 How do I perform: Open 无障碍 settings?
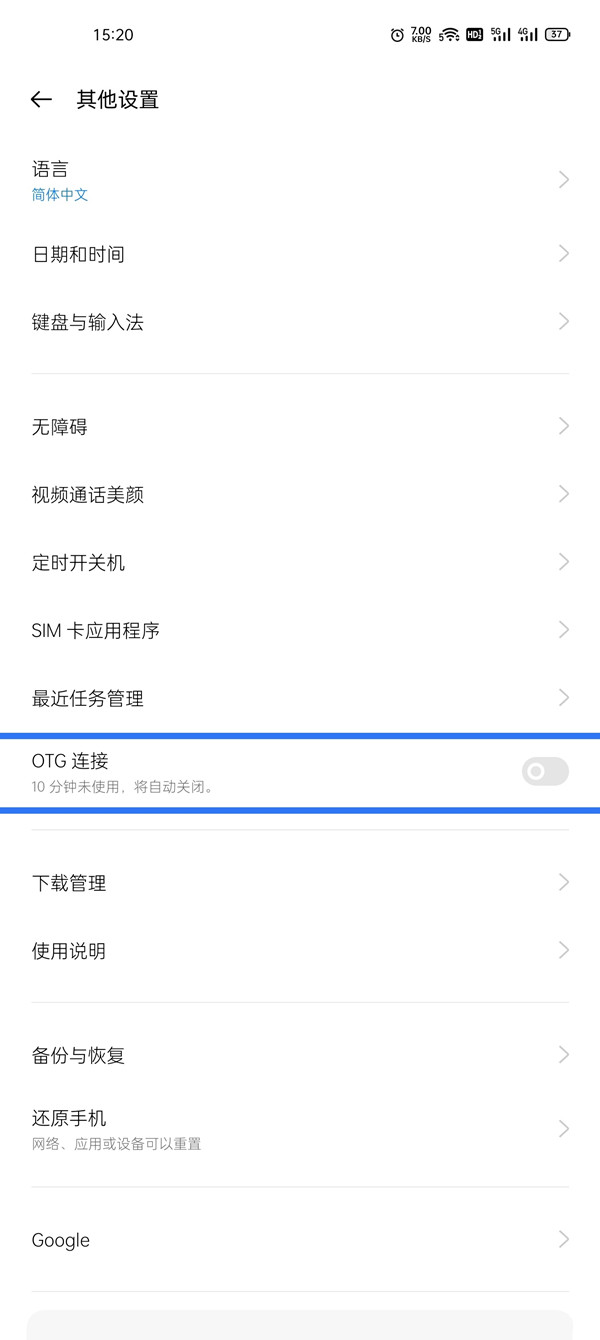coord(300,427)
